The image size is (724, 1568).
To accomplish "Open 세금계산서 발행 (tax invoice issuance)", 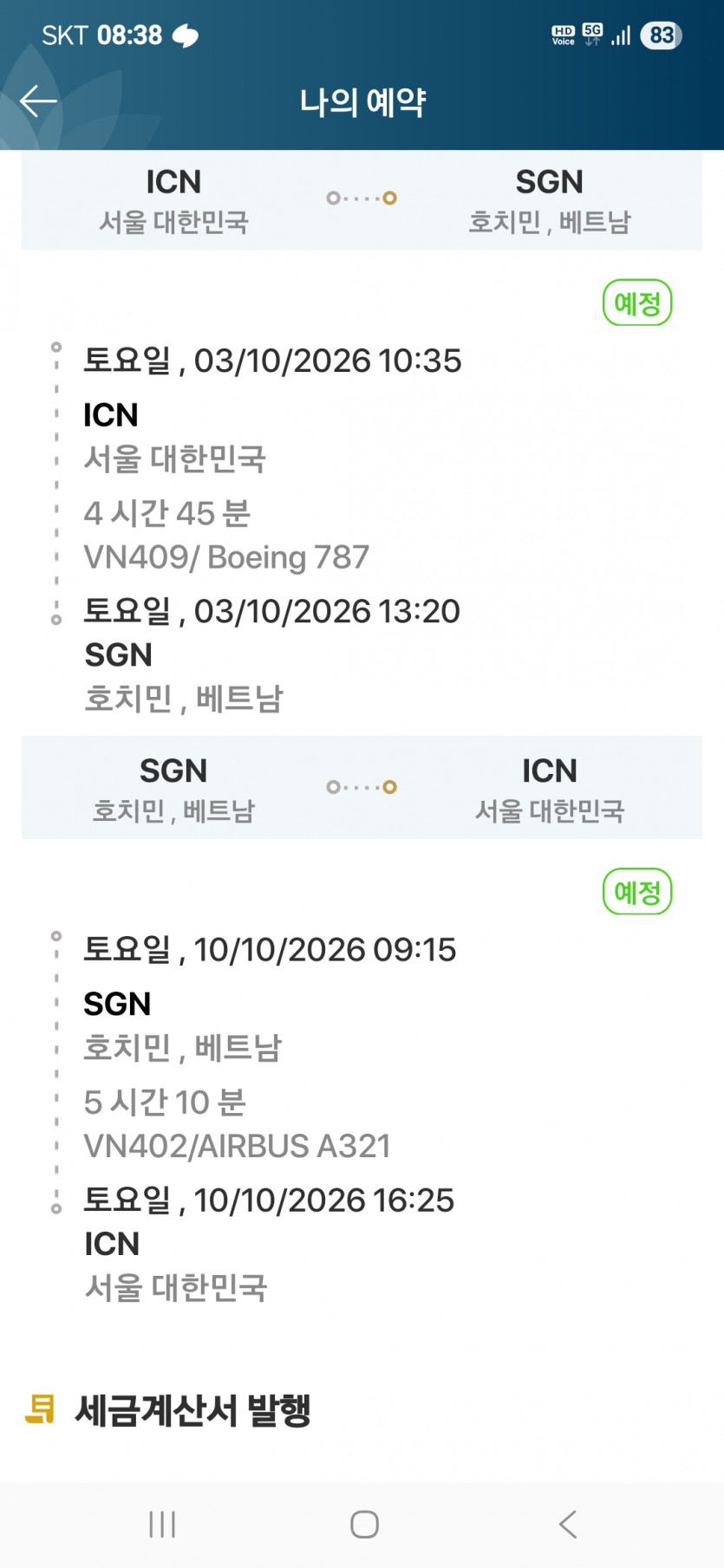I will [x=192, y=1410].
